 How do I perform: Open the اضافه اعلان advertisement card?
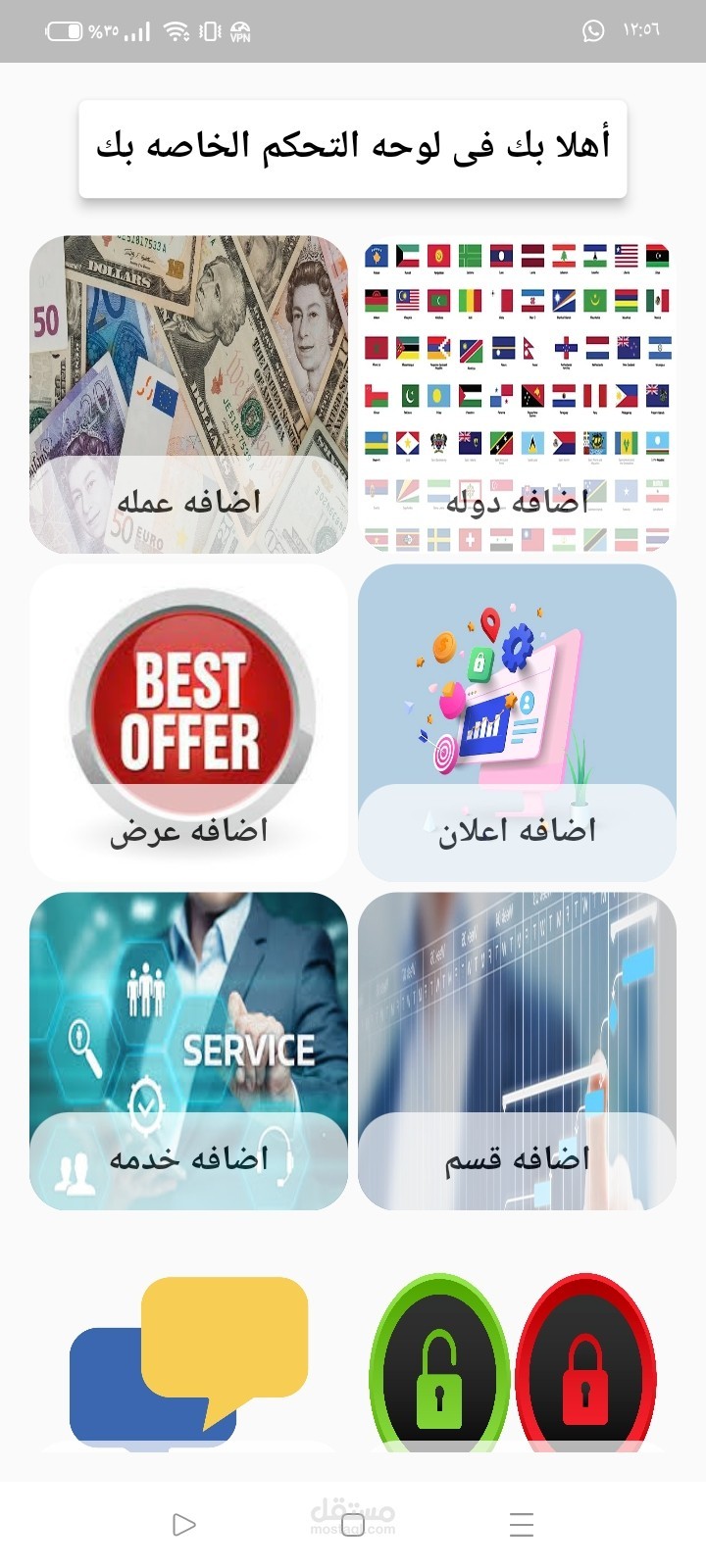[x=517, y=722]
